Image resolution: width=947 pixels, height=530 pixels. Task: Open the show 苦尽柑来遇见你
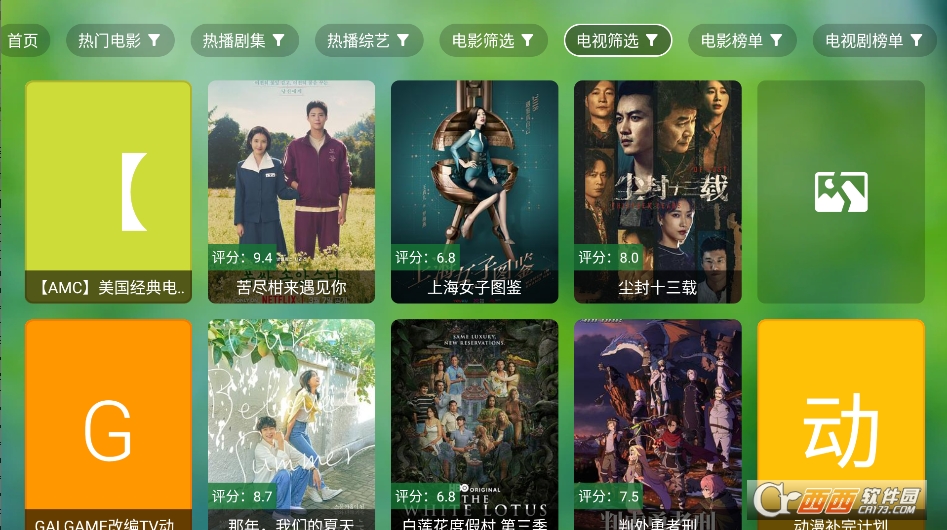pos(291,192)
